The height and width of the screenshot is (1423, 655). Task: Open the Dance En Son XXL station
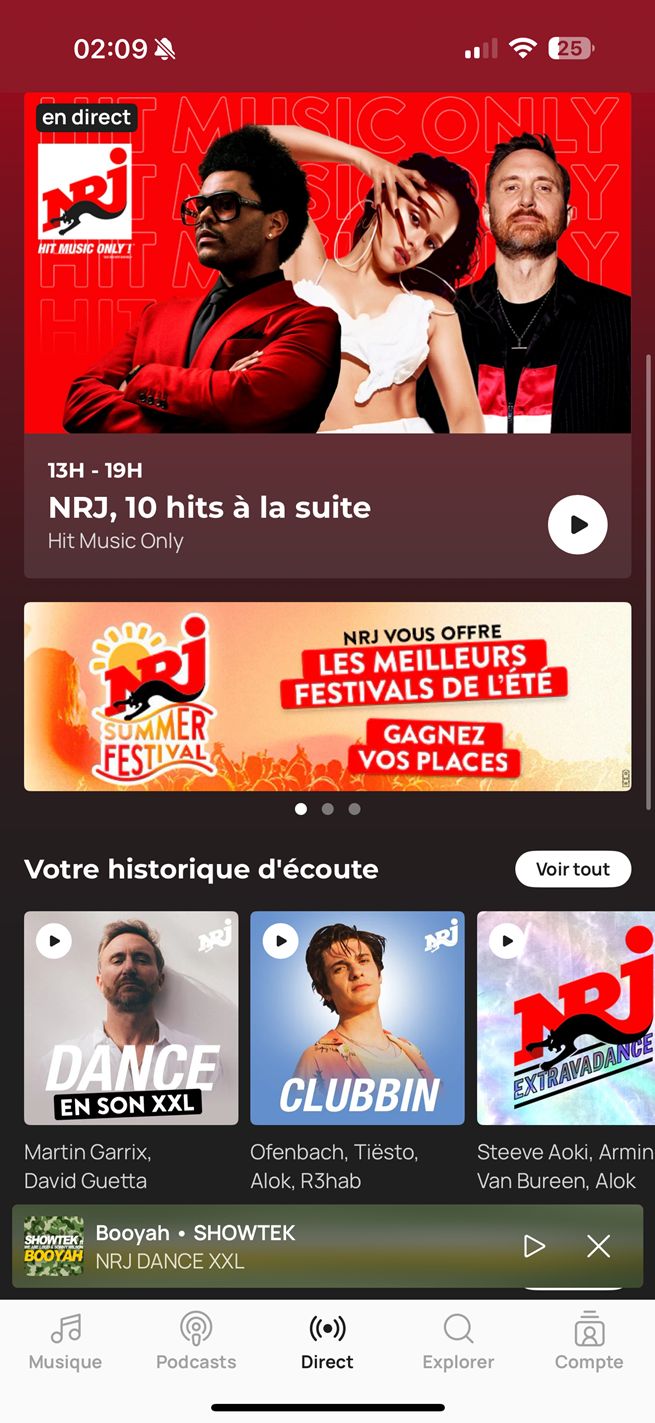tap(131, 1018)
